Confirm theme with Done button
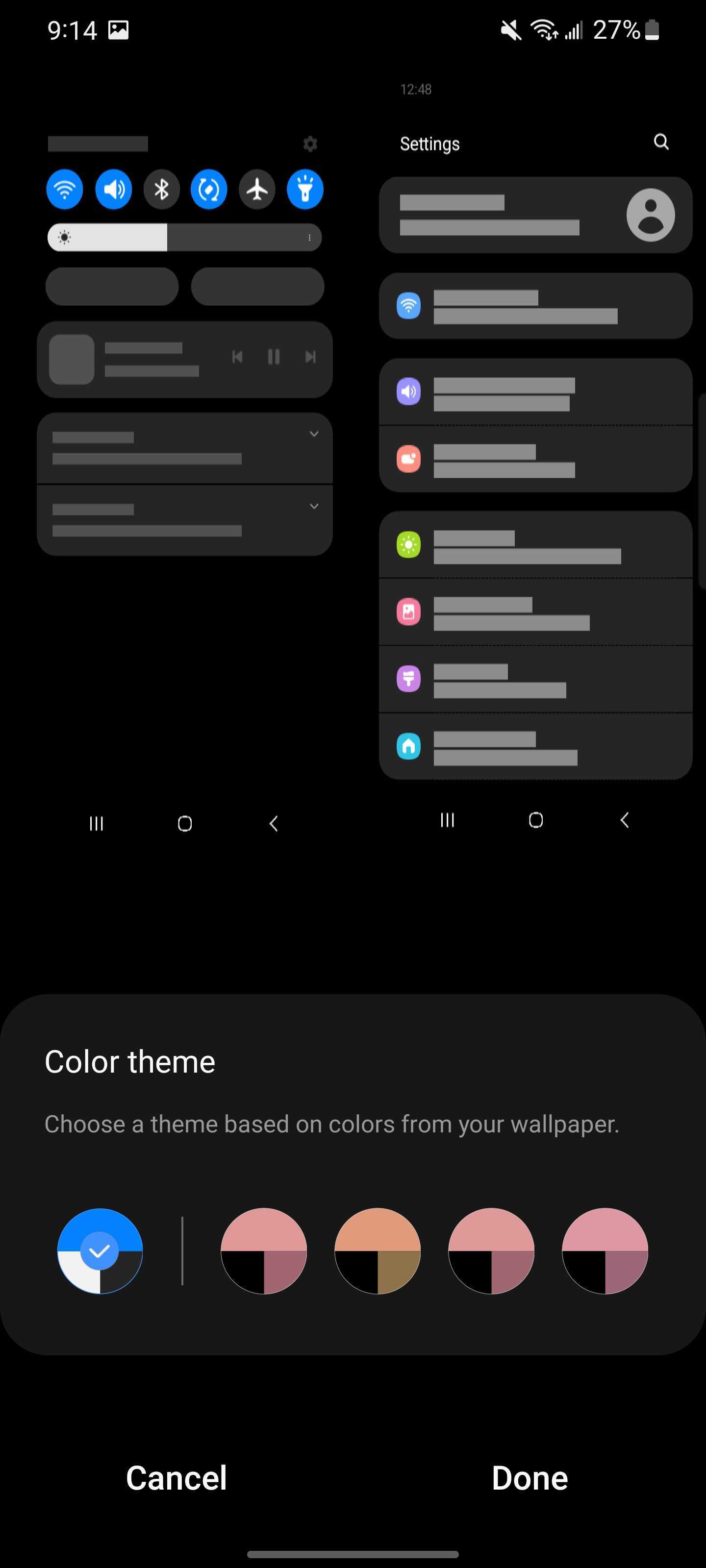 [x=529, y=1477]
